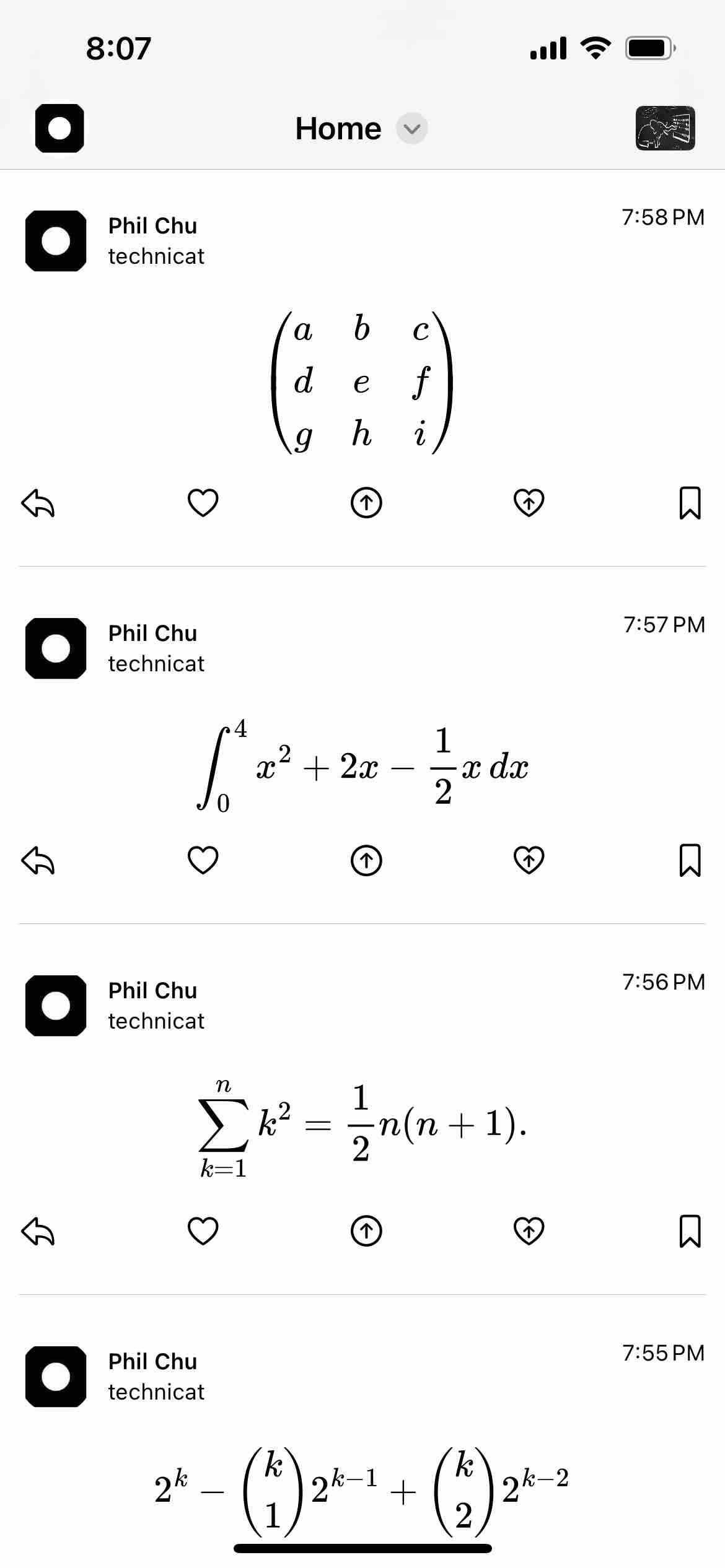Open Phil Chu's avatar on 7:55 PM post
The height and width of the screenshot is (1568, 725).
[56, 1377]
